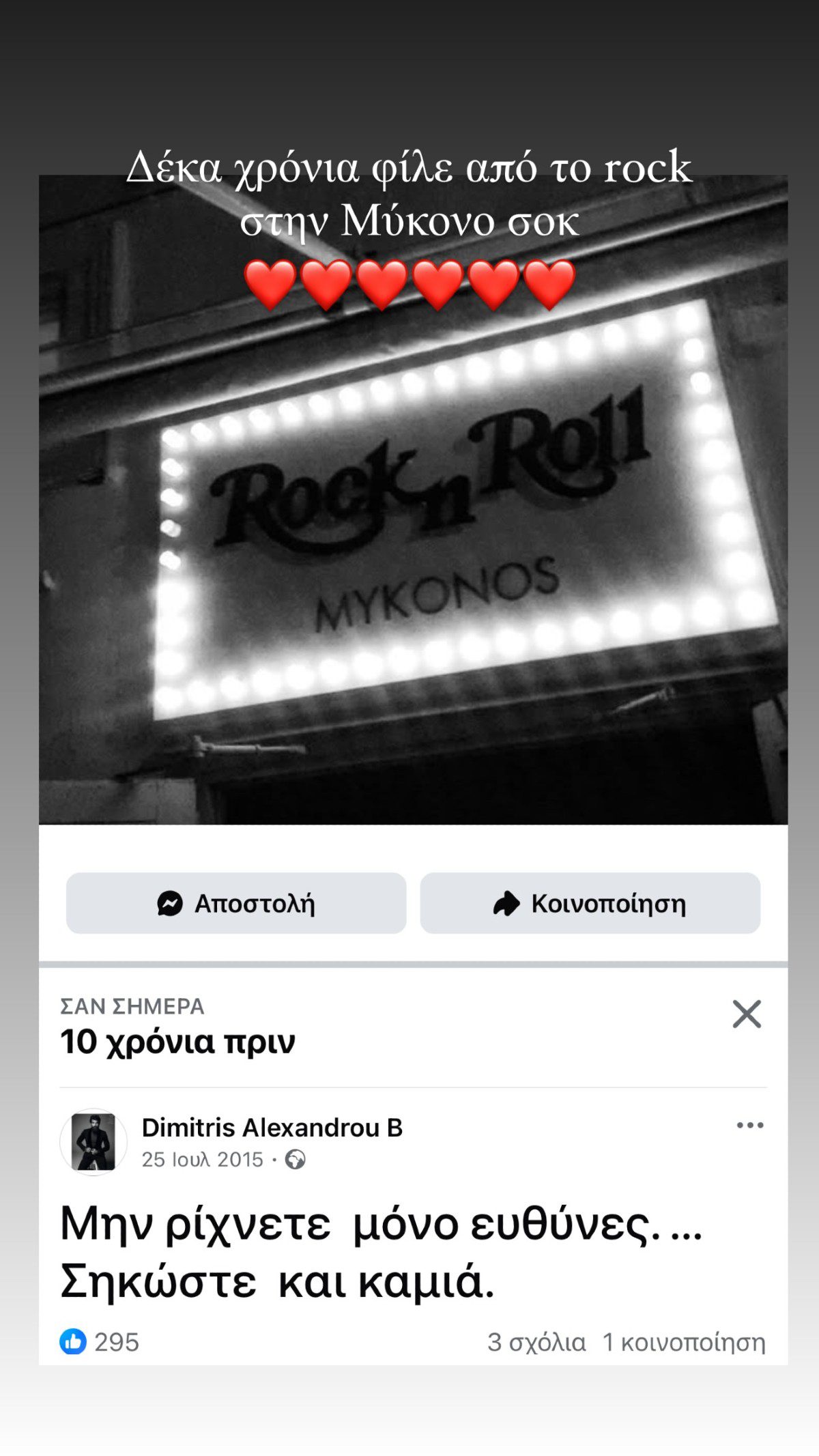
Task: Select the Αποστολή send option
Action: point(234,903)
